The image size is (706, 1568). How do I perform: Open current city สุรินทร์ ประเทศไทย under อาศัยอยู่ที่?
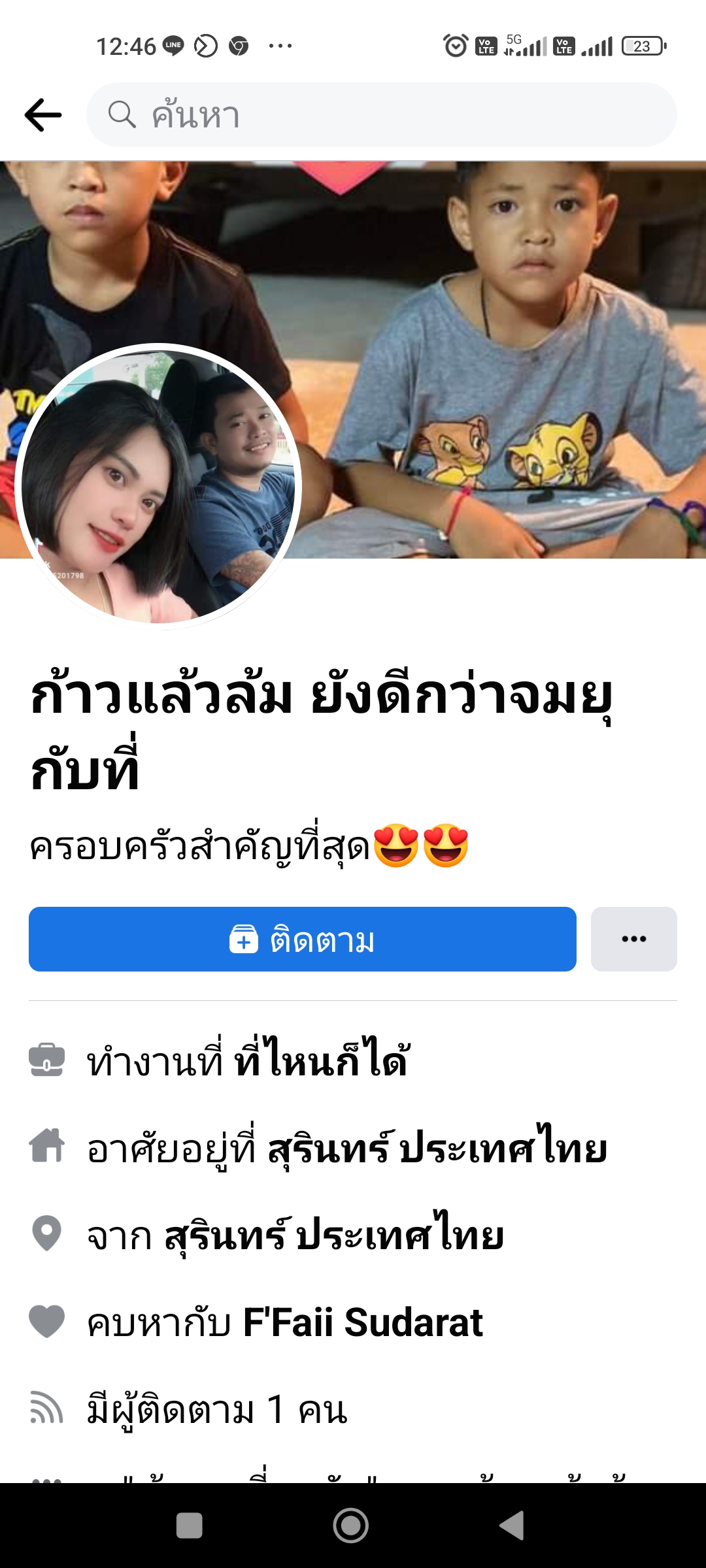(437, 1149)
